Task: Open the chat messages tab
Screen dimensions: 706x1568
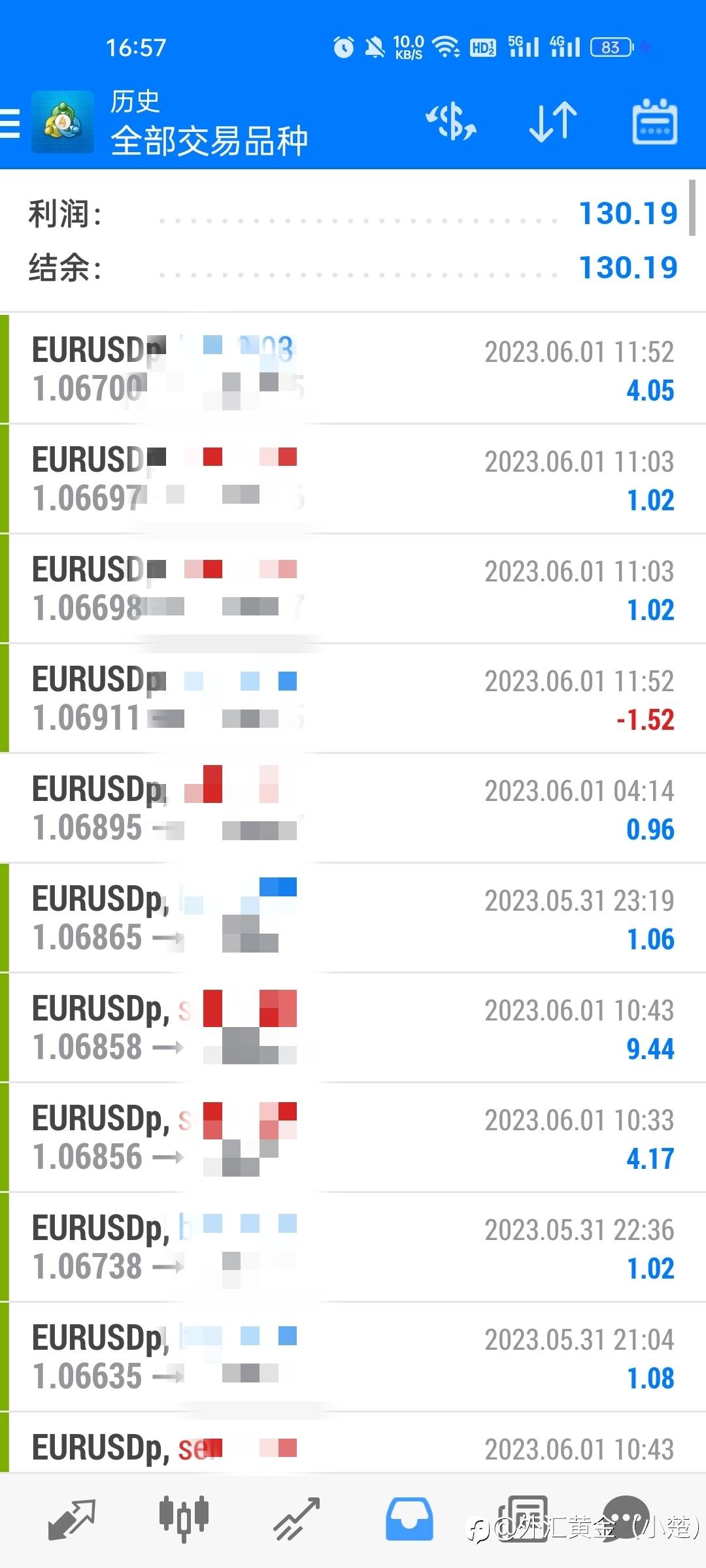Action: click(626, 1518)
